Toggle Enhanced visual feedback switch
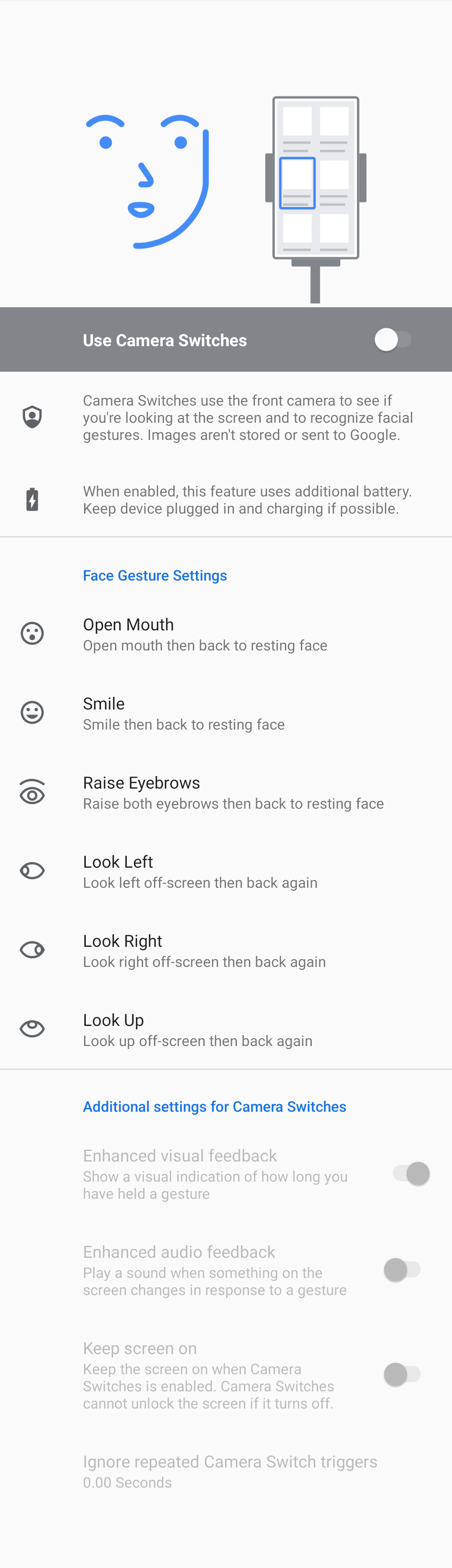The width and height of the screenshot is (452, 1568). 411,1174
